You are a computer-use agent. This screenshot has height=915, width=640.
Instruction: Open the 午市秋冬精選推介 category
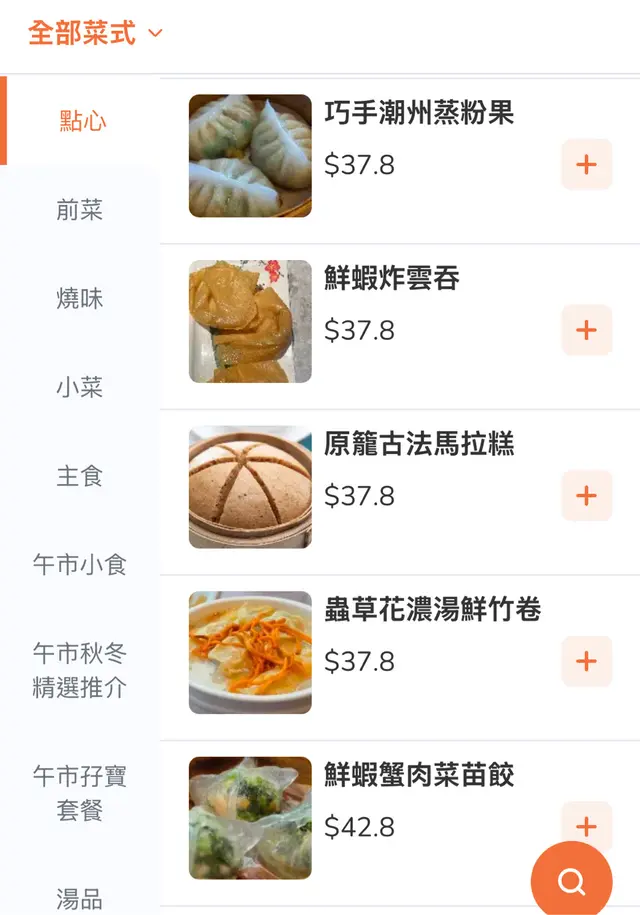click(x=80, y=670)
